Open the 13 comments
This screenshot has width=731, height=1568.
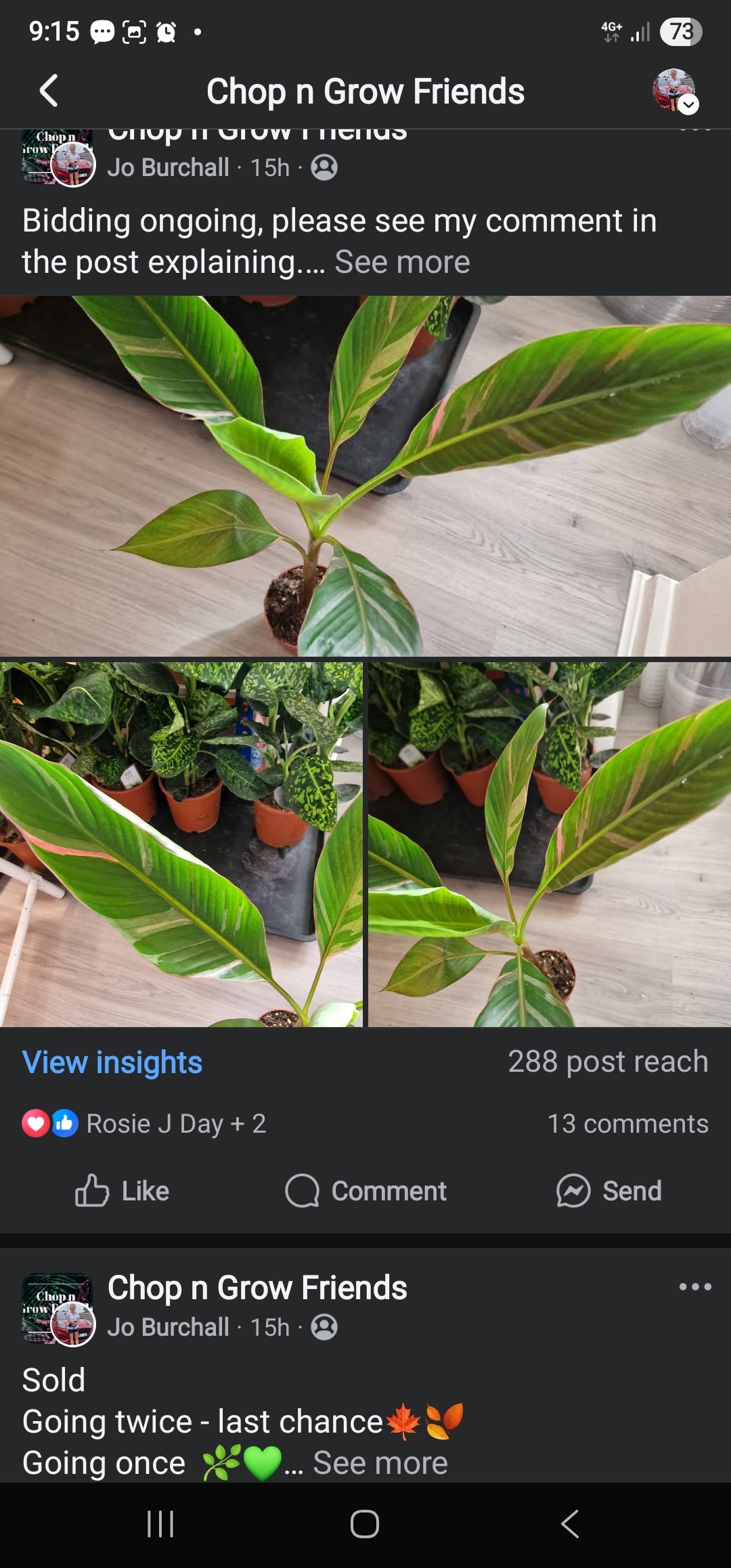pos(627,1124)
